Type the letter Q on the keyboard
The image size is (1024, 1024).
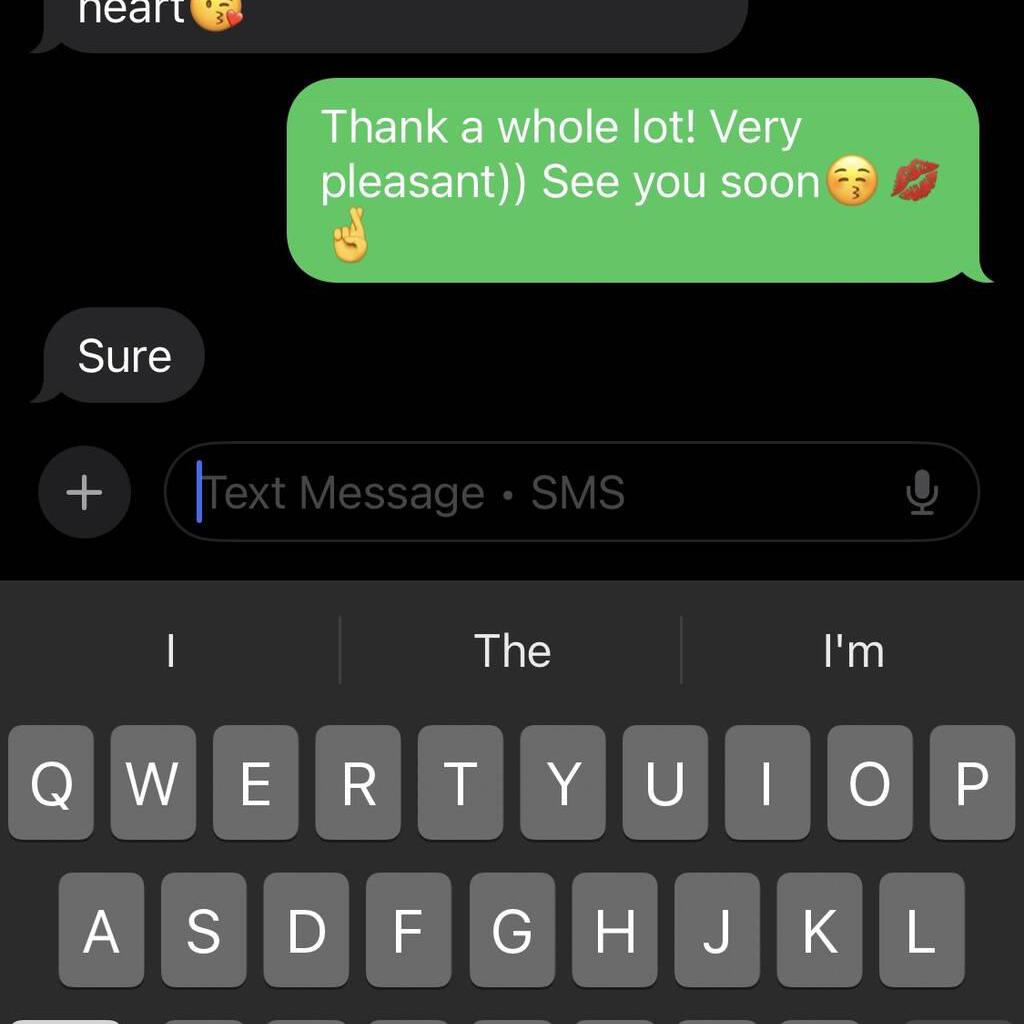[x=51, y=783]
